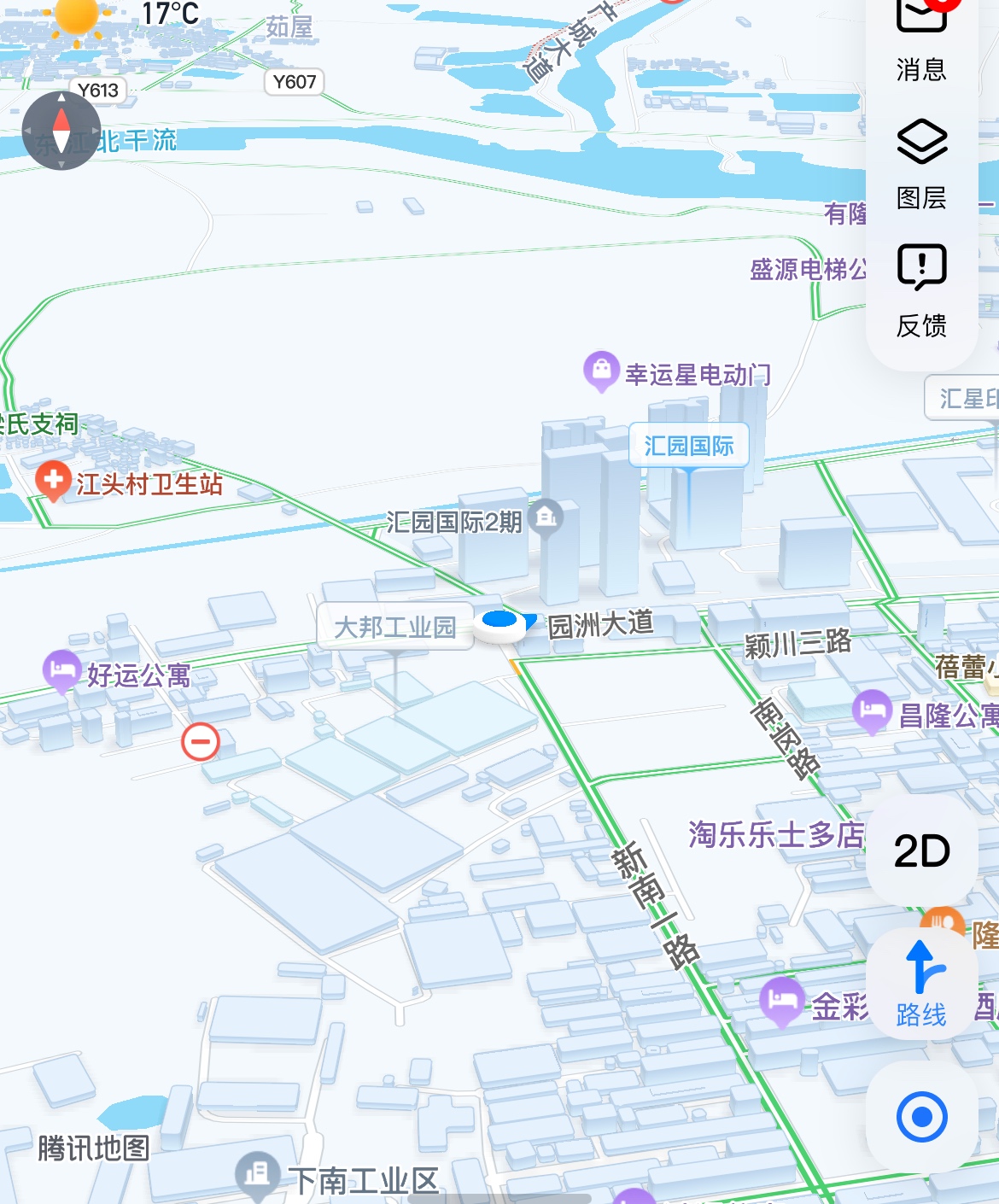Tap the compass to reset orientation

tap(61, 131)
